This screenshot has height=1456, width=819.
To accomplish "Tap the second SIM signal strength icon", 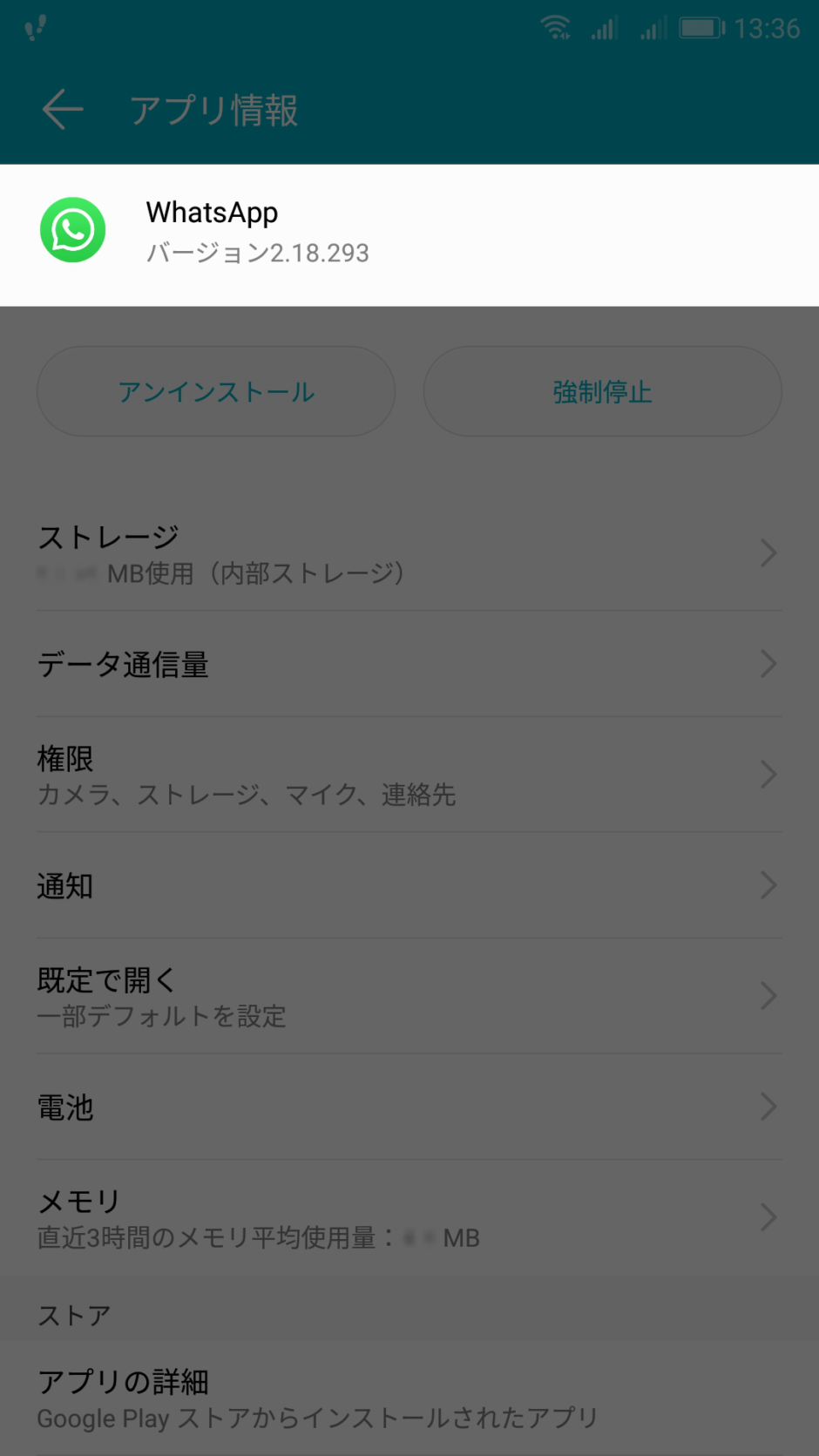I will tap(652, 27).
